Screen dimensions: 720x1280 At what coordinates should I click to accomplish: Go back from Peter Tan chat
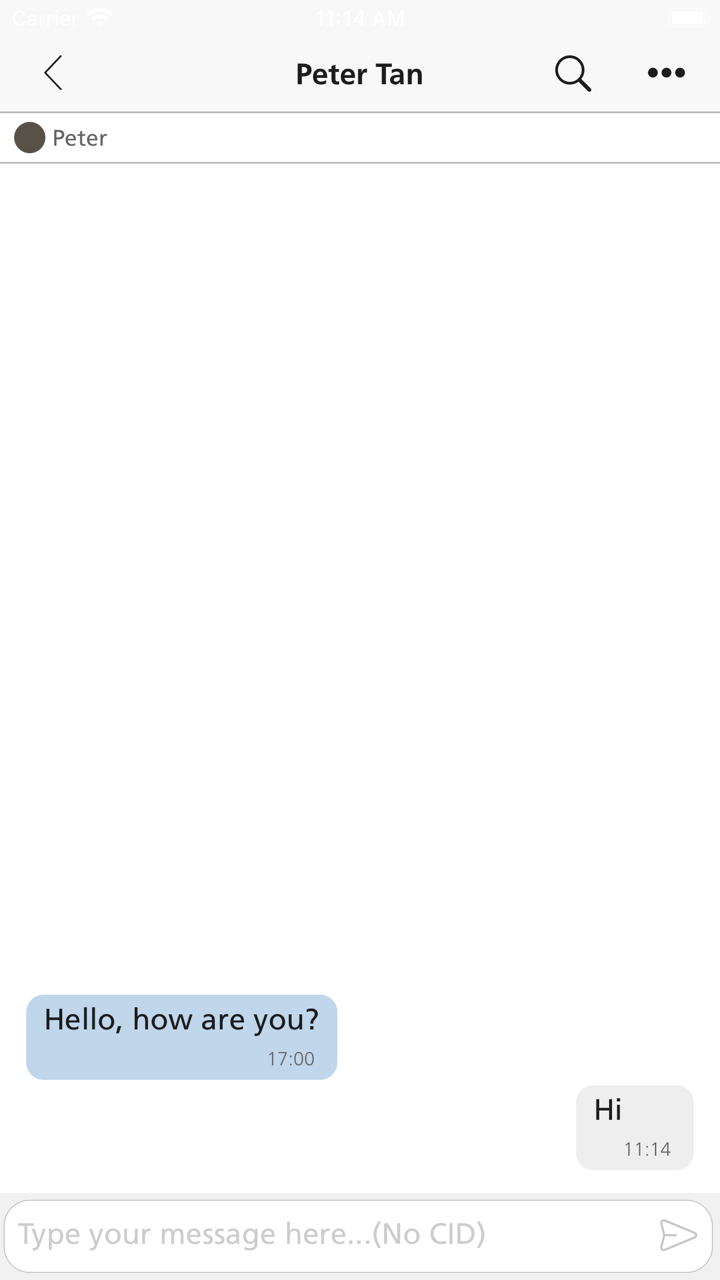[x=53, y=73]
